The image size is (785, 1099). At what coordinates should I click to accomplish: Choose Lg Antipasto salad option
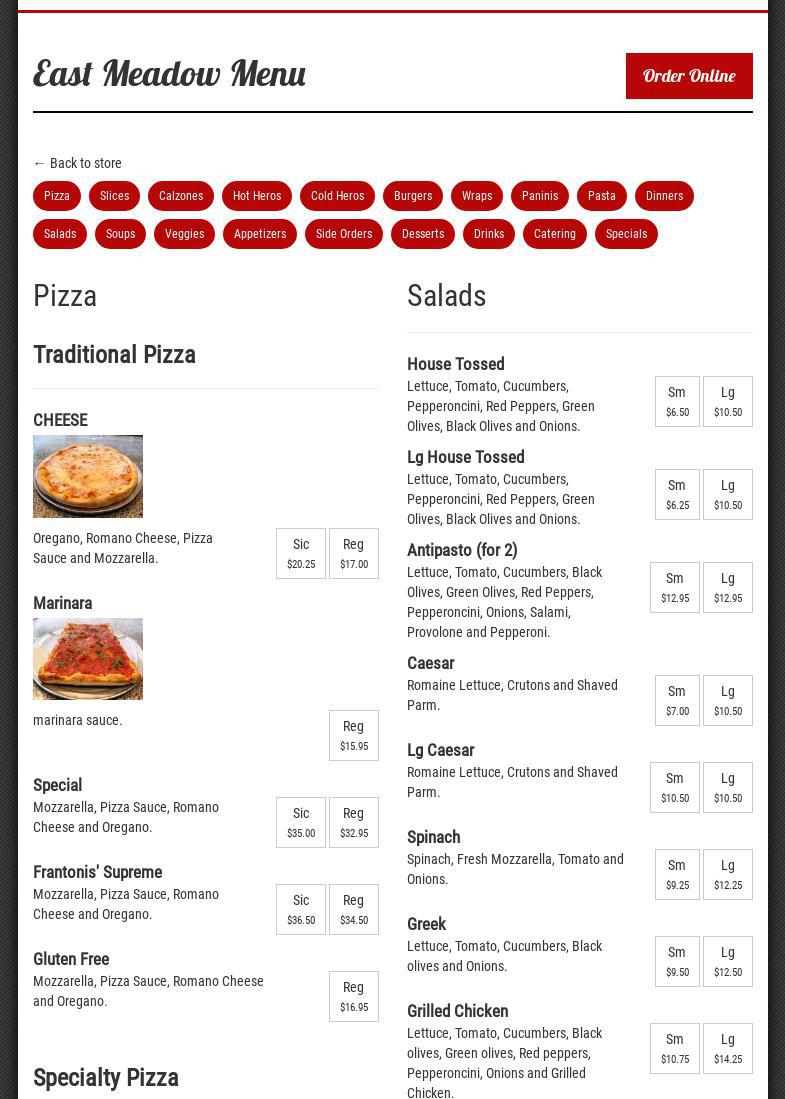click(728, 587)
